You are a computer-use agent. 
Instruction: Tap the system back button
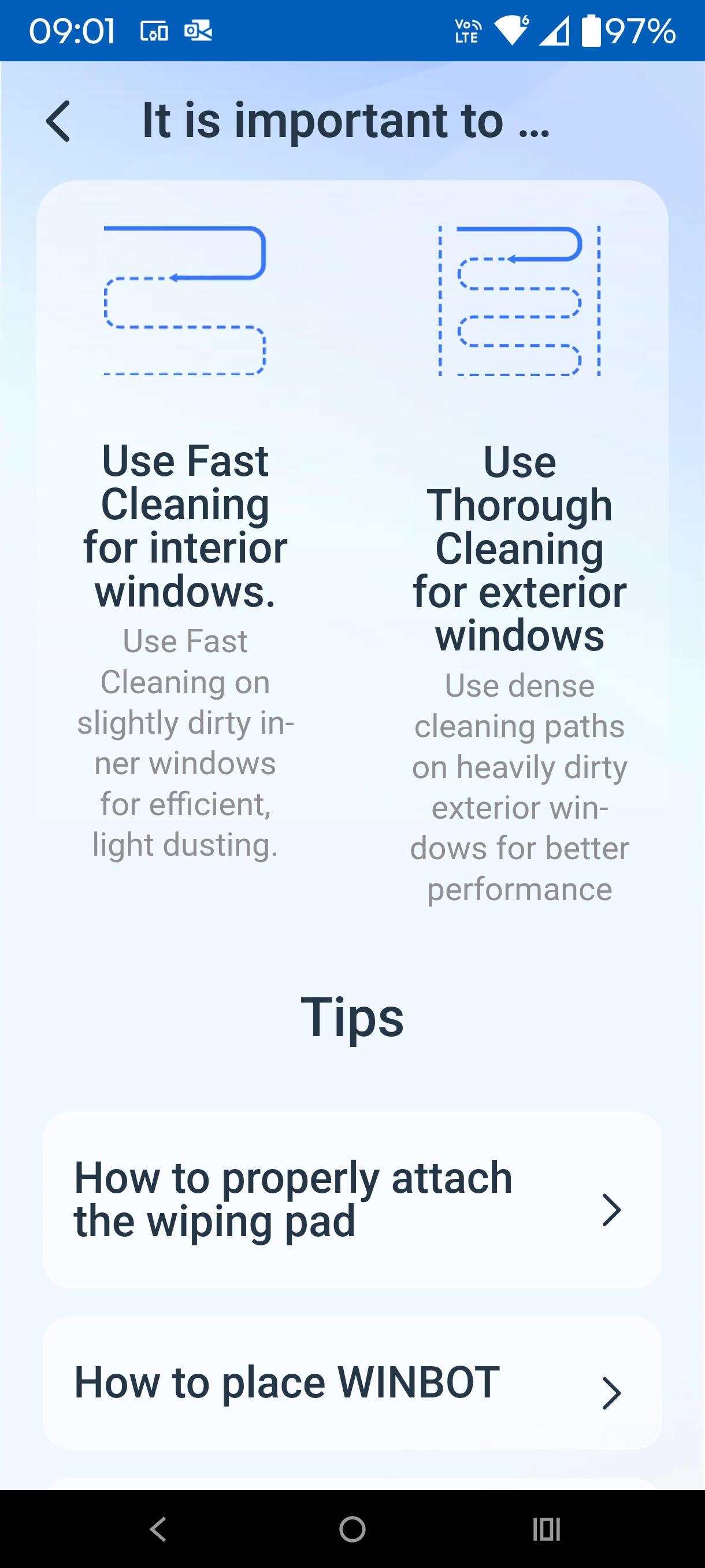click(158, 1529)
